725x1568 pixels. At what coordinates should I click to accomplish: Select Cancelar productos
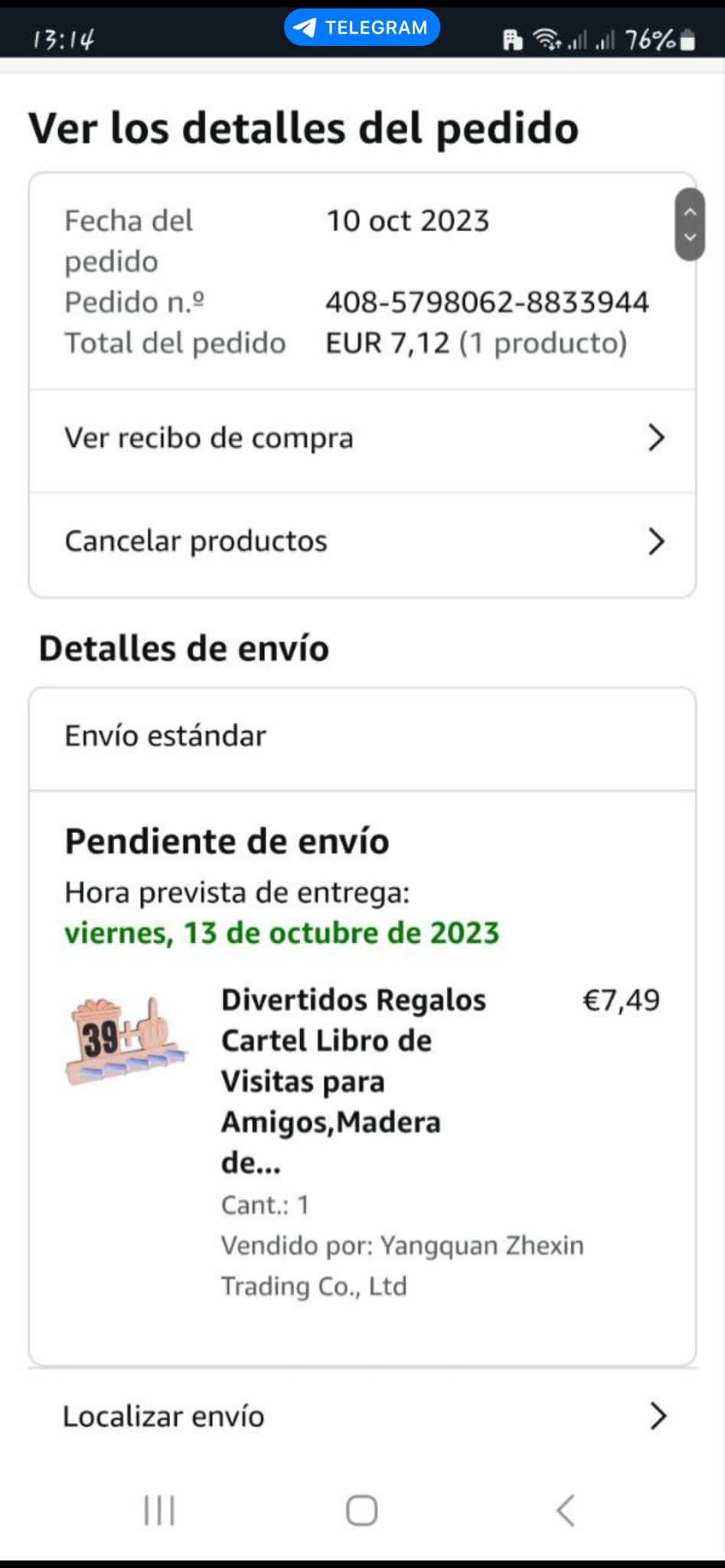361,541
